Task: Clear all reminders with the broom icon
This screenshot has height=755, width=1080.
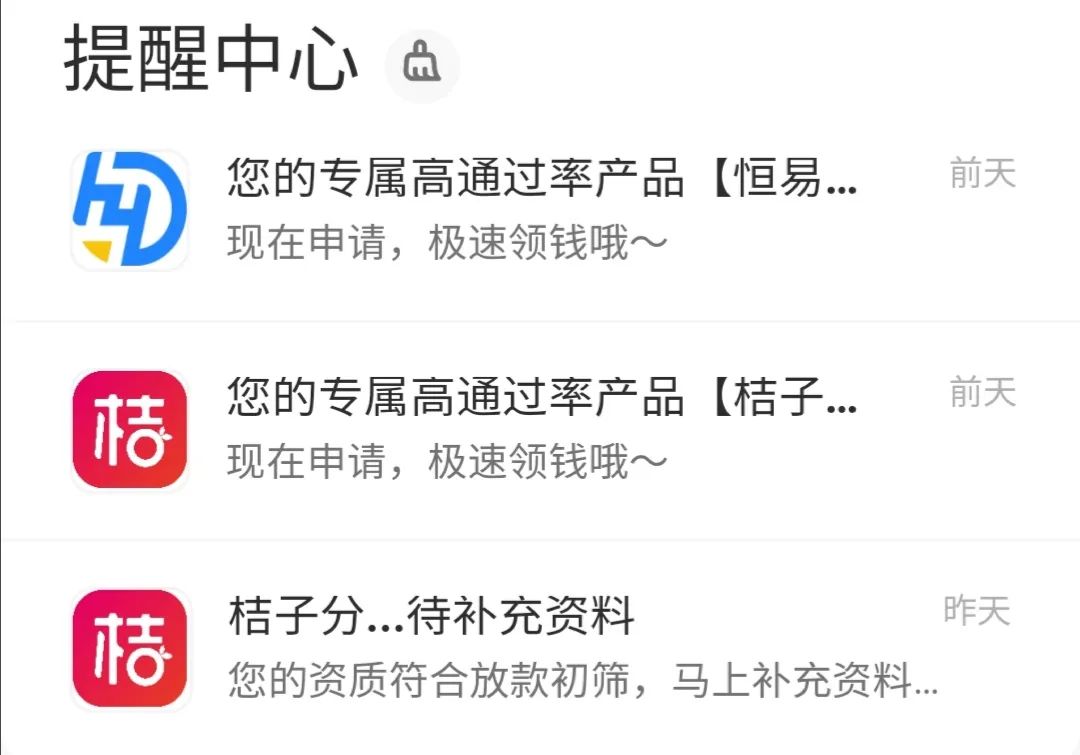Action: tap(422, 66)
